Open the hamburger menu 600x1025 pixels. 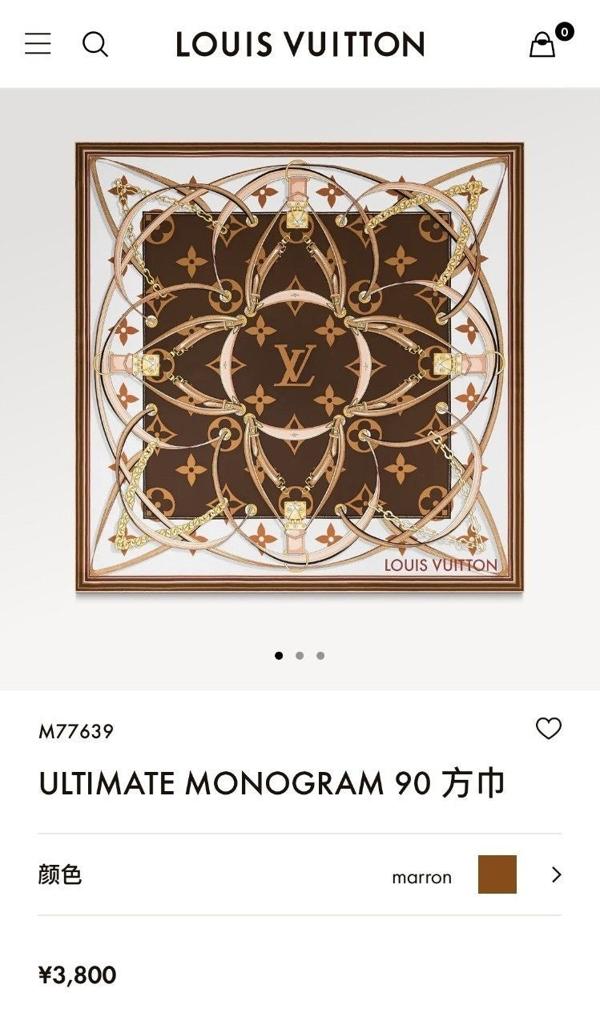[38, 44]
